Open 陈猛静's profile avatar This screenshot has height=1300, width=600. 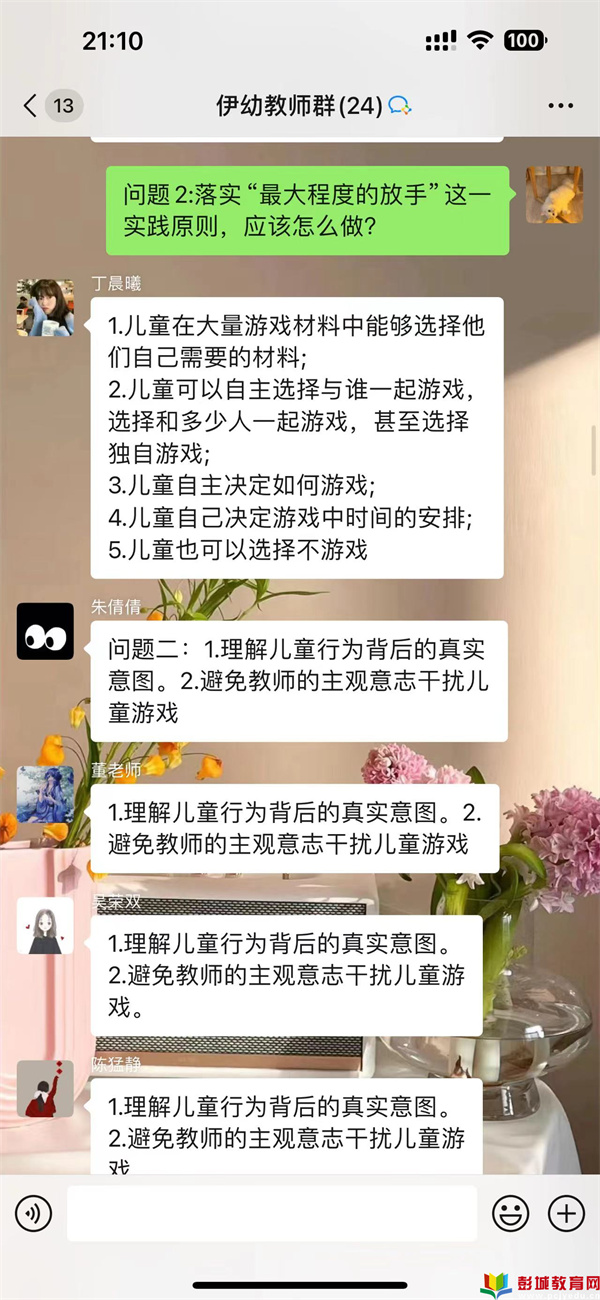pos(45,1089)
